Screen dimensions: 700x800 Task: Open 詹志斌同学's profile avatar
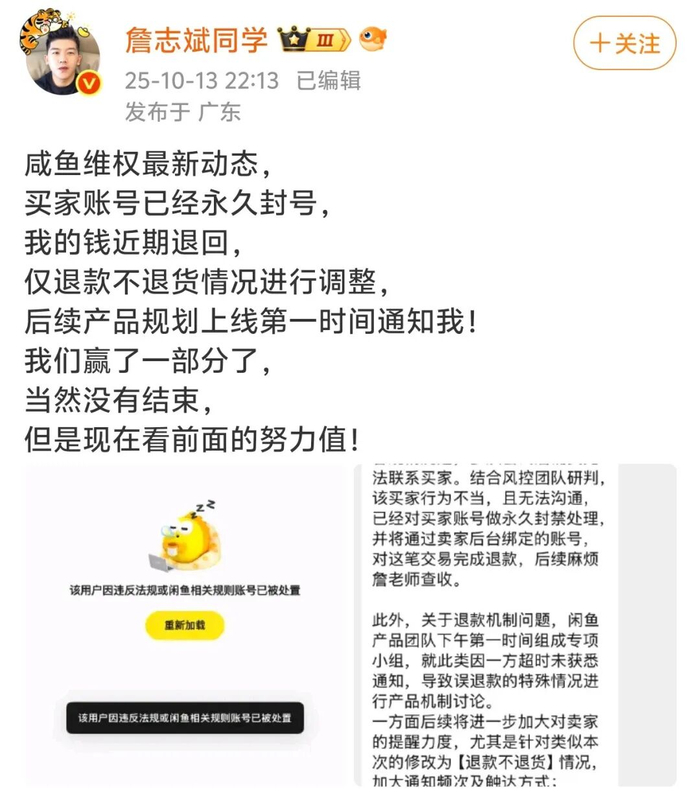(x=61, y=54)
